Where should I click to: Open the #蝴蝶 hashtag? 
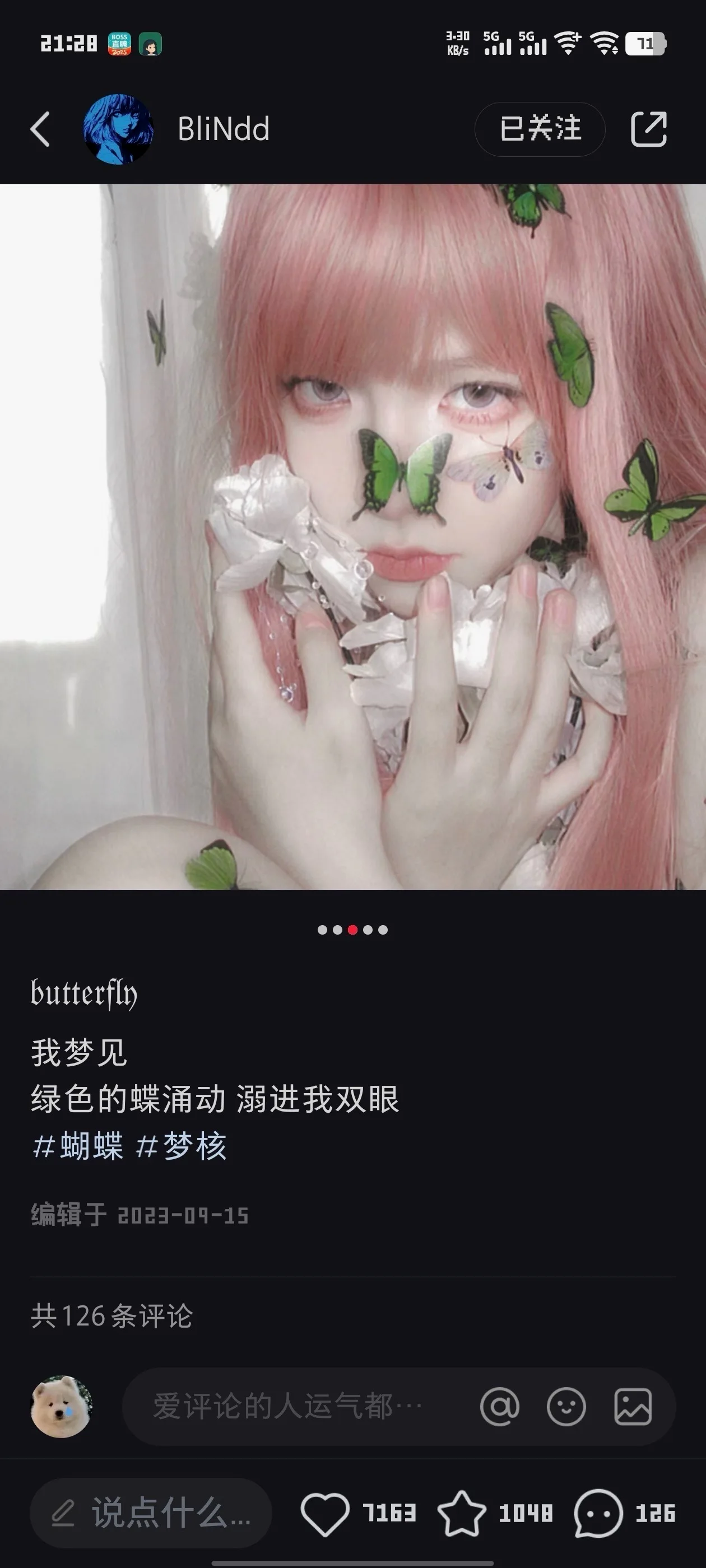pos(78,1146)
